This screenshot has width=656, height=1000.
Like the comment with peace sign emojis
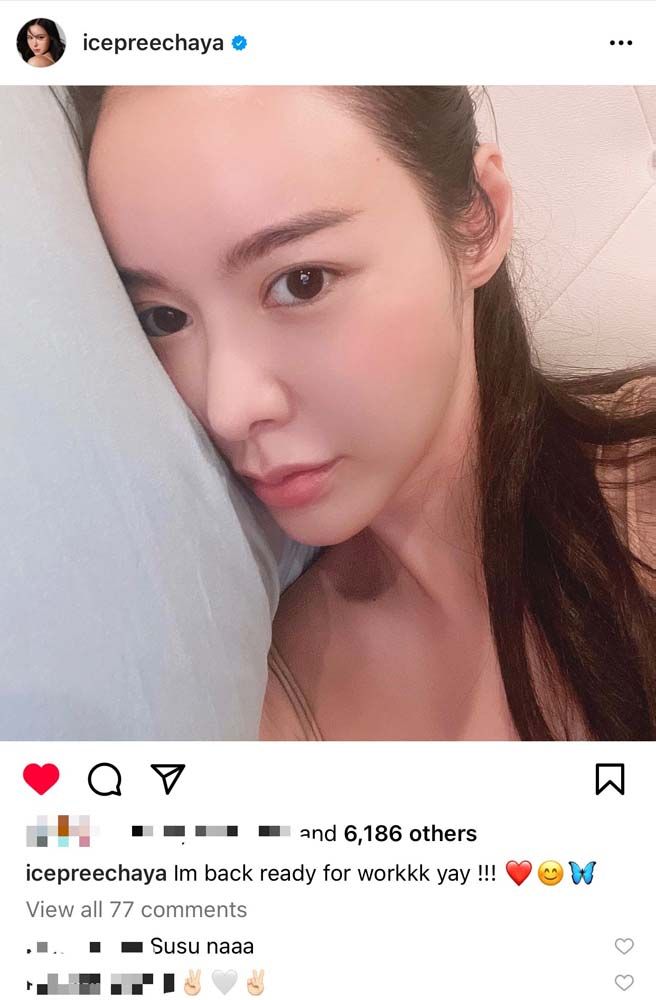[x=623, y=983]
